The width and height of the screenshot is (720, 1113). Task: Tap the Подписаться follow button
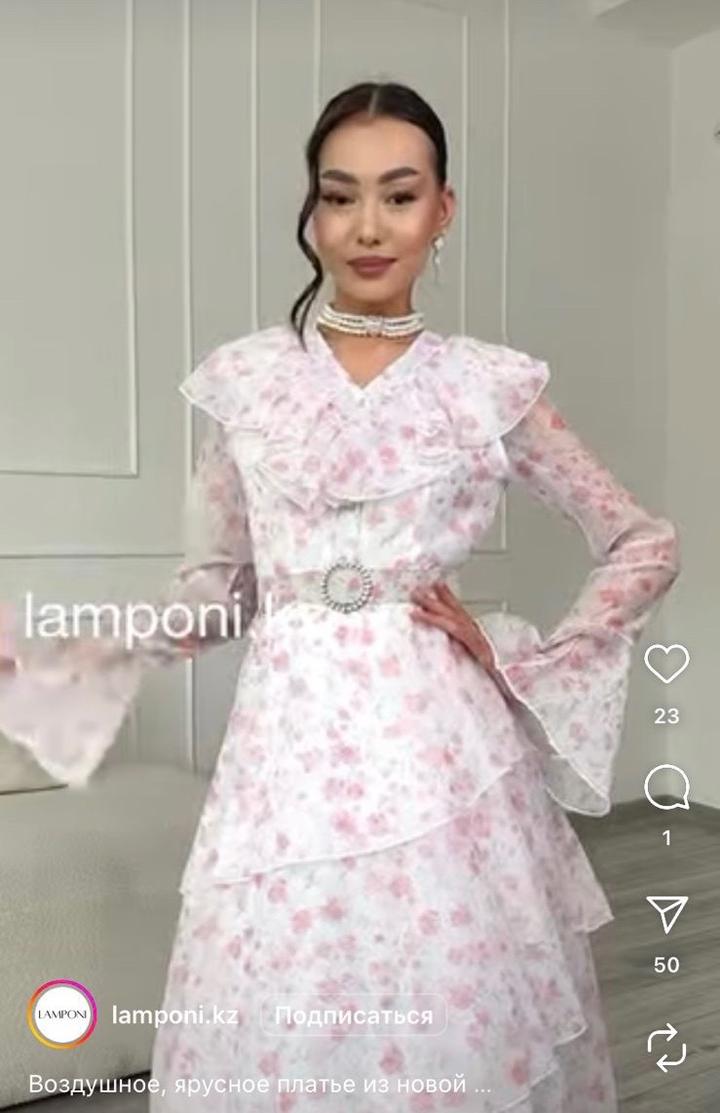(x=353, y=1016)
